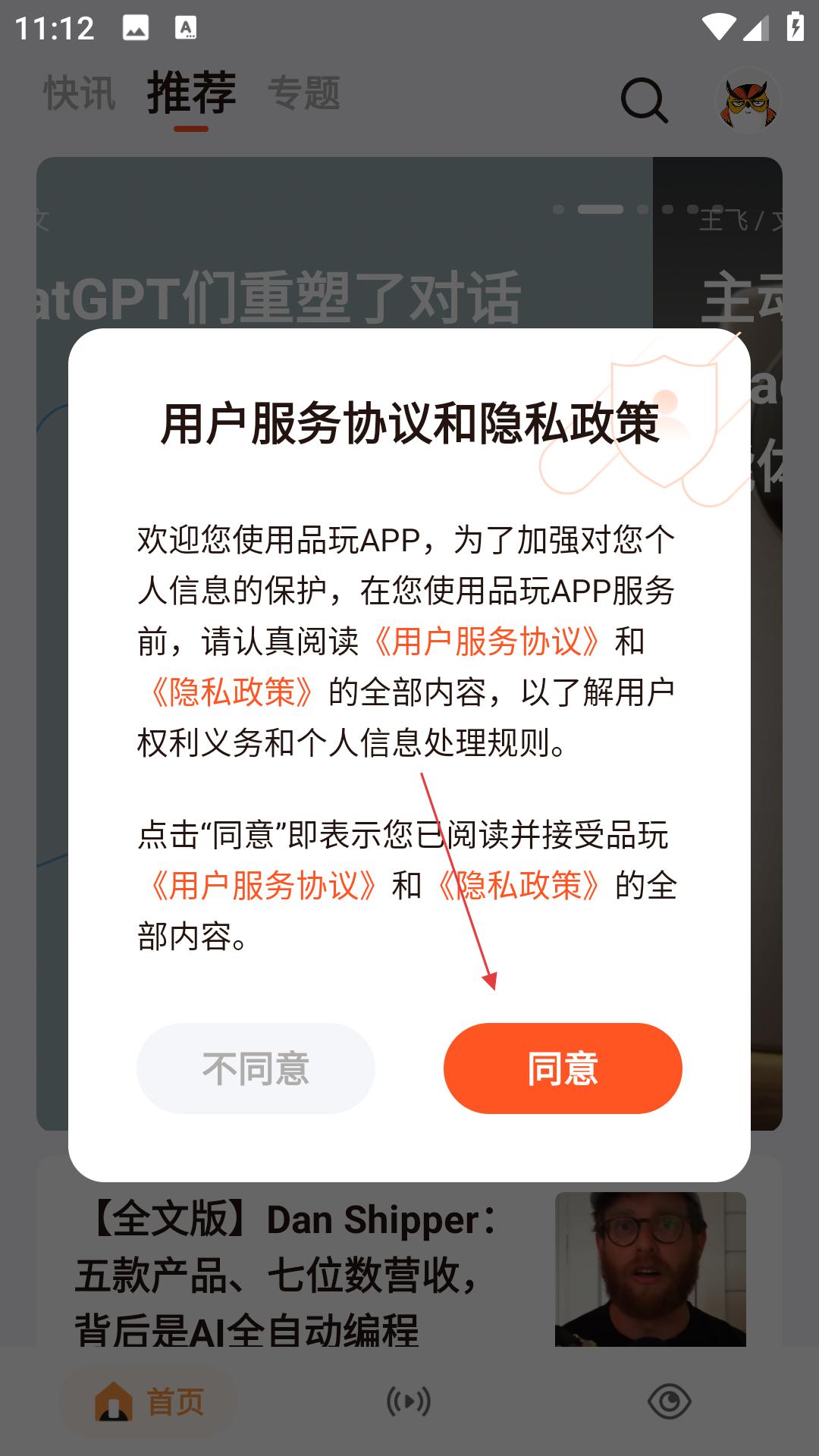
Task: Select the 首页 bottom navigation item
Action: tap(149, 1401)
